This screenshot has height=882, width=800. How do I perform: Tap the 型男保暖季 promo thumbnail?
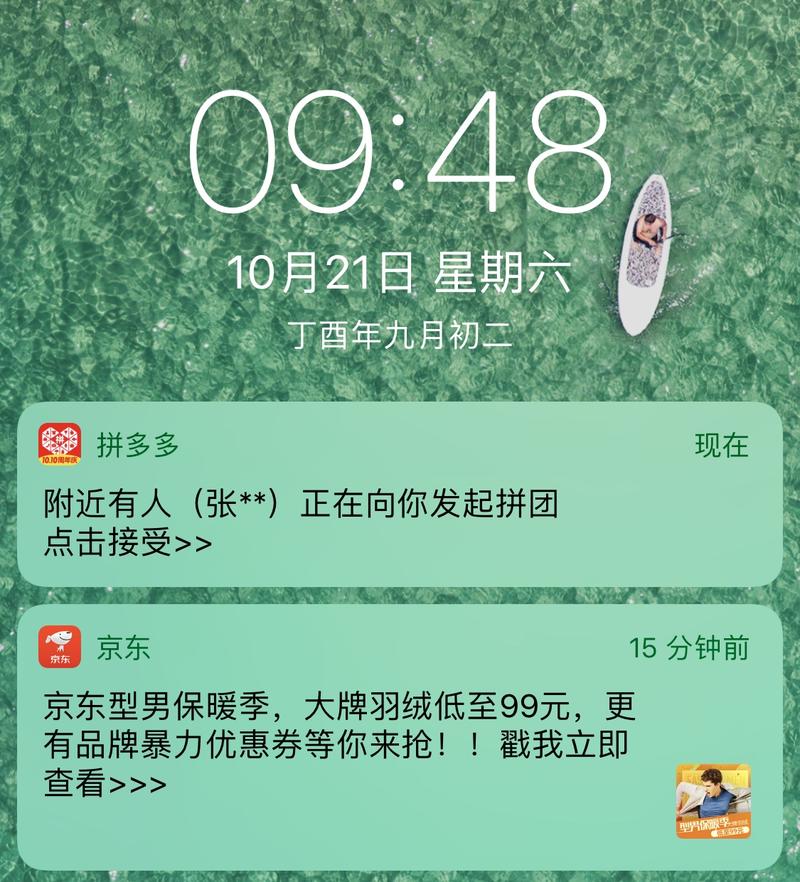click(x=712, y=802)
